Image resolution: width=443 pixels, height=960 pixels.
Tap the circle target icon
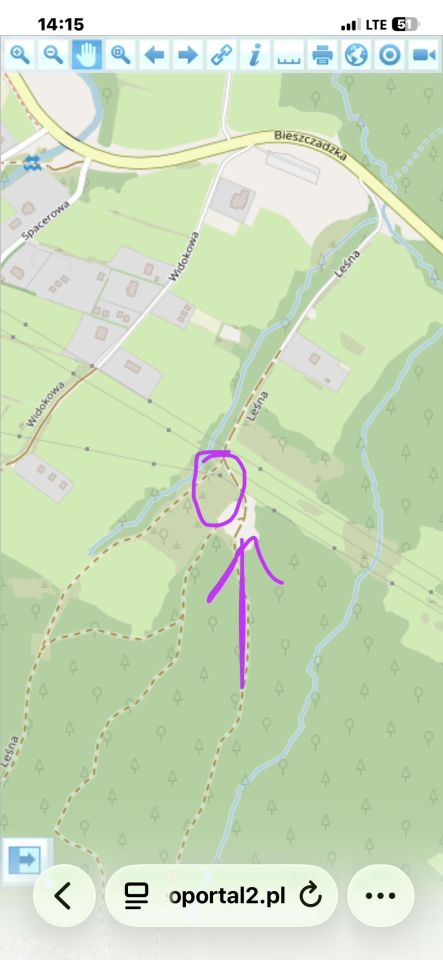point(389,54)
